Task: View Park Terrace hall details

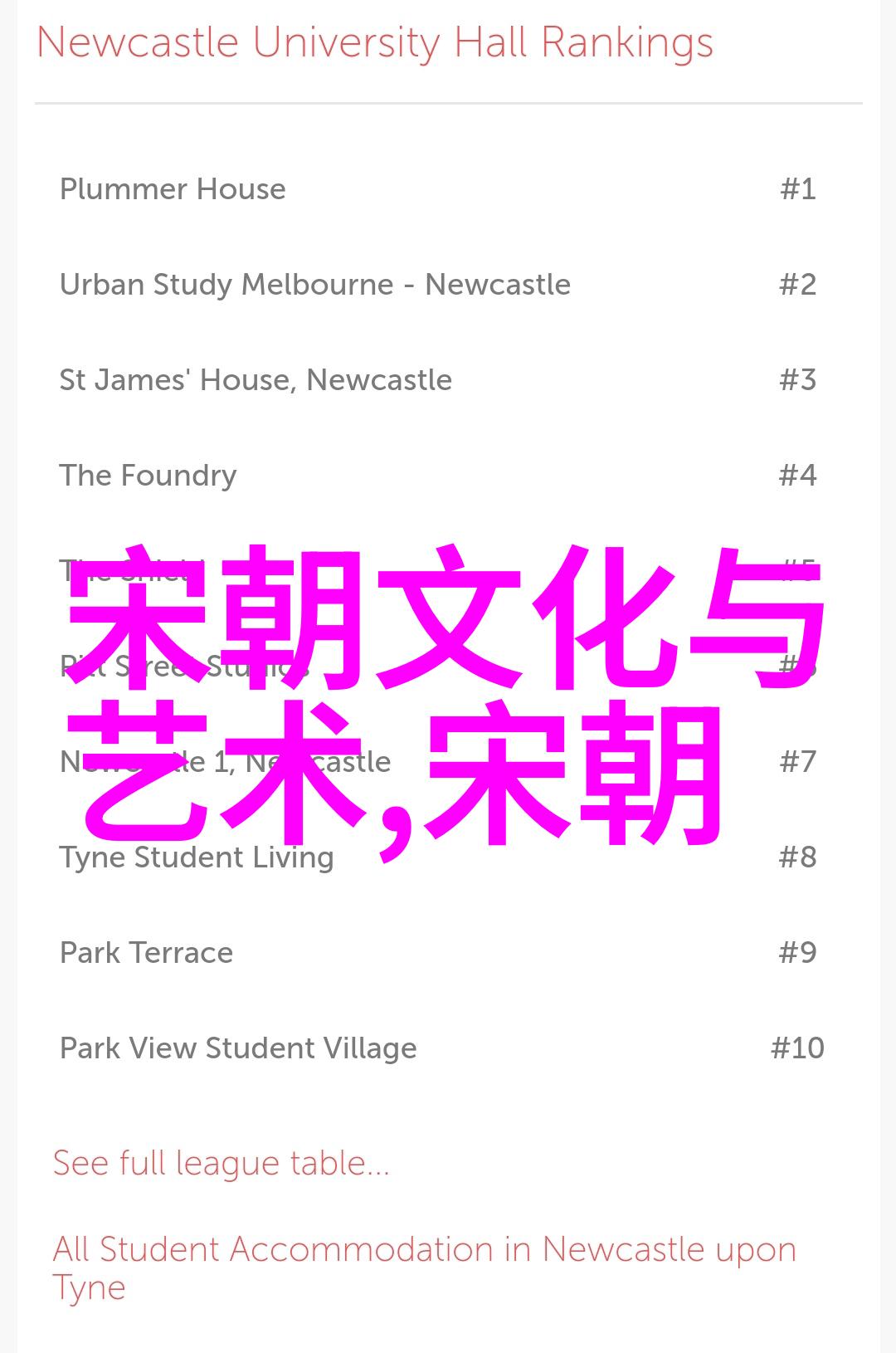Action: point(146,953)
